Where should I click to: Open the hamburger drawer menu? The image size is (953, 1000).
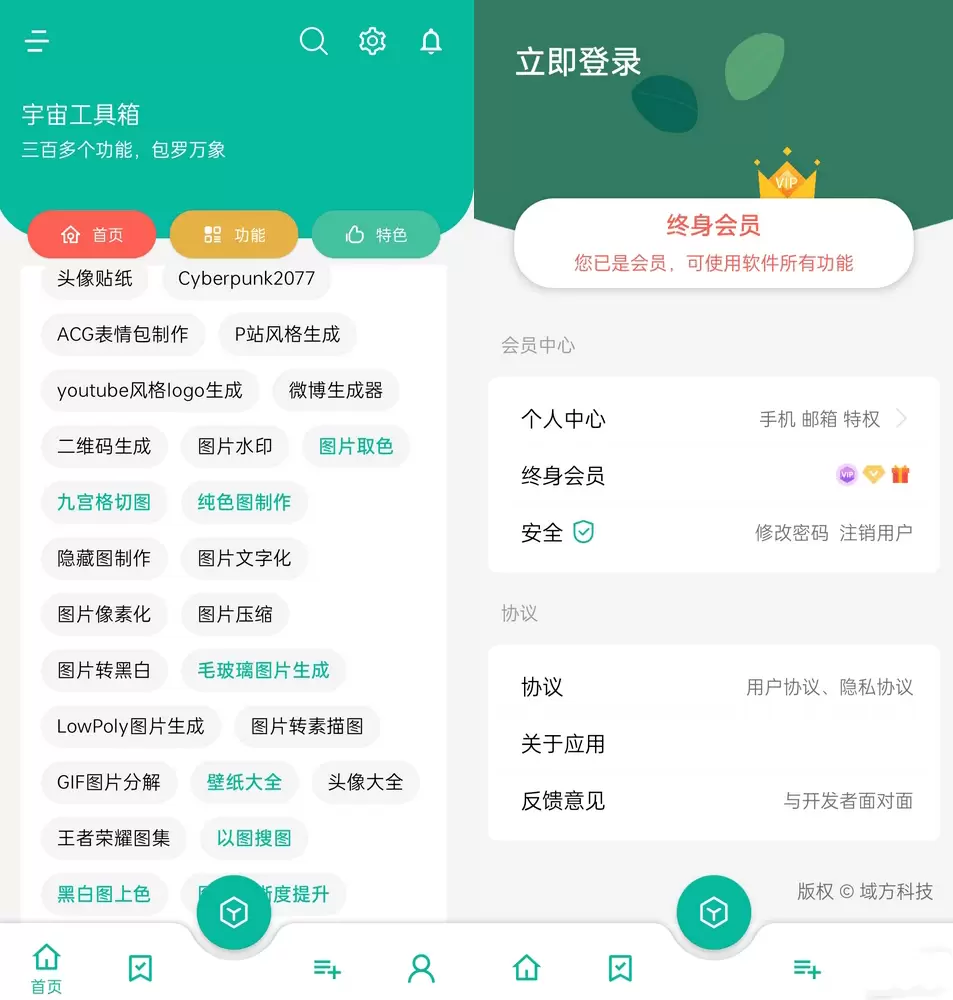tap(37, 41)
